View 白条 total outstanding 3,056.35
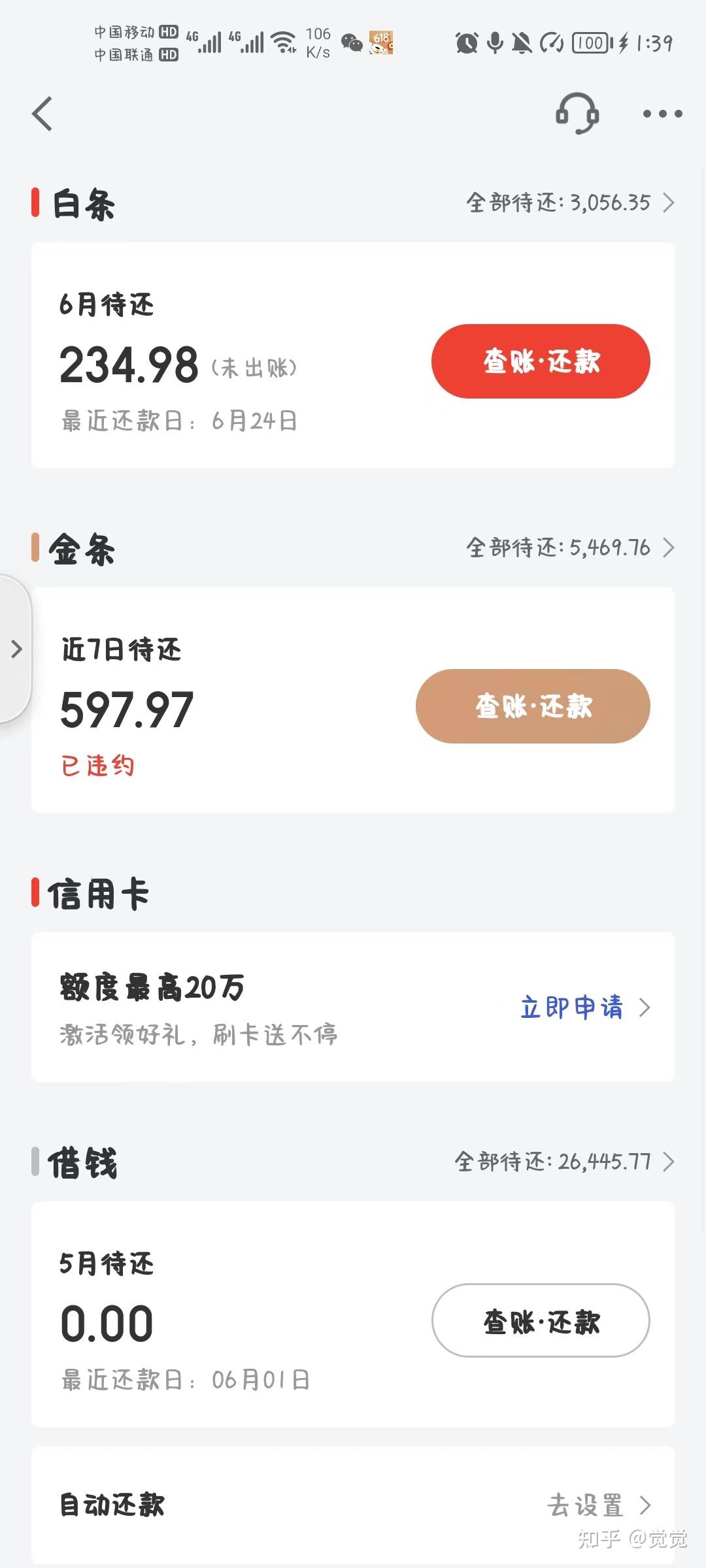 (x=569, y=203)
